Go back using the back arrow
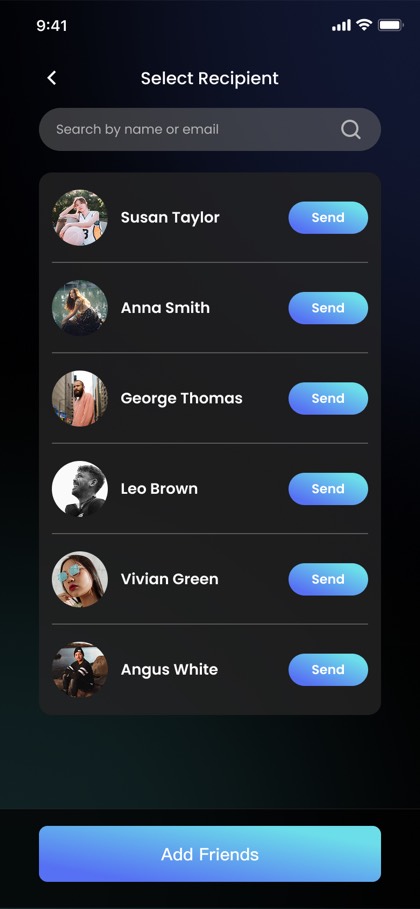The width and height of the screenshot is (420, 909). coord(52,78)
